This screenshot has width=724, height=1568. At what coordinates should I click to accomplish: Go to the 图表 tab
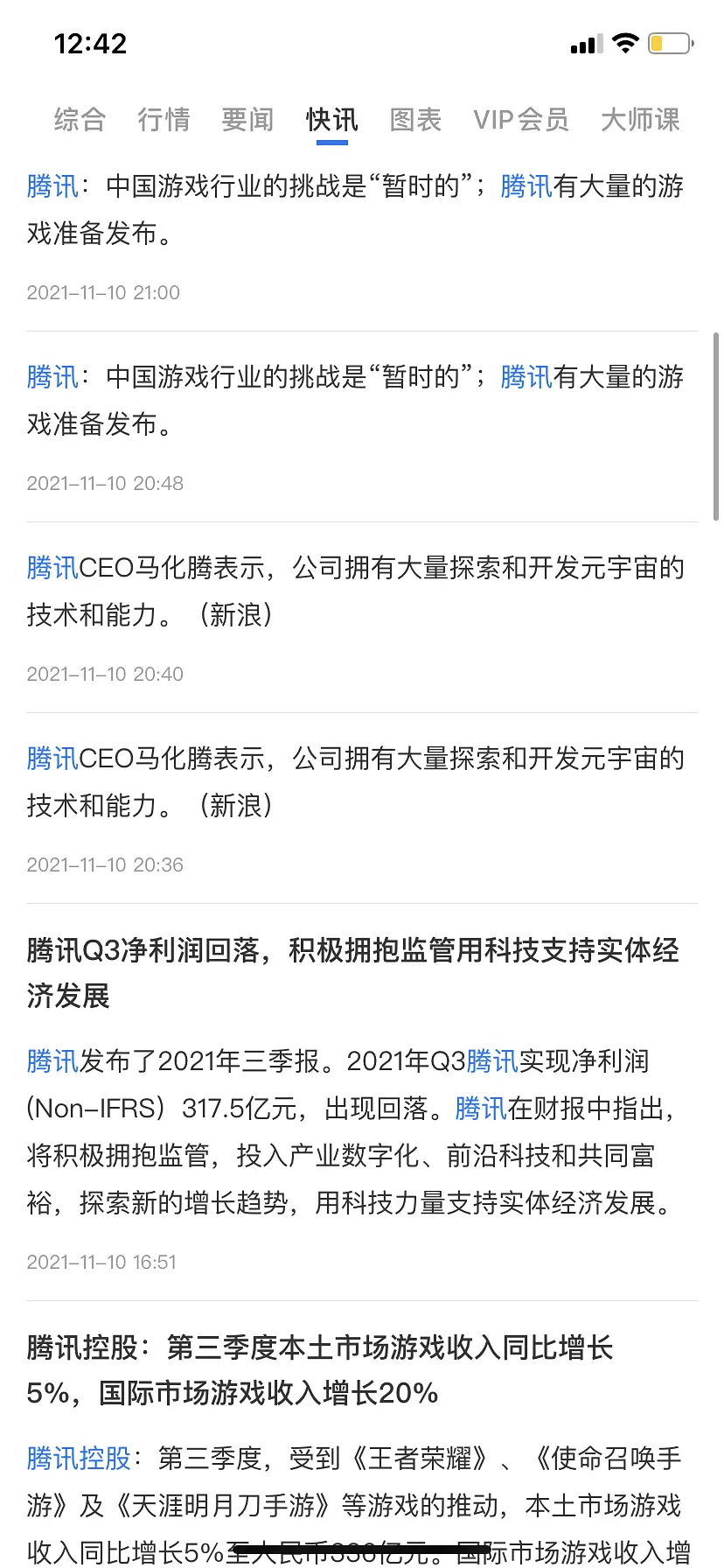click(x=415, y=120)
